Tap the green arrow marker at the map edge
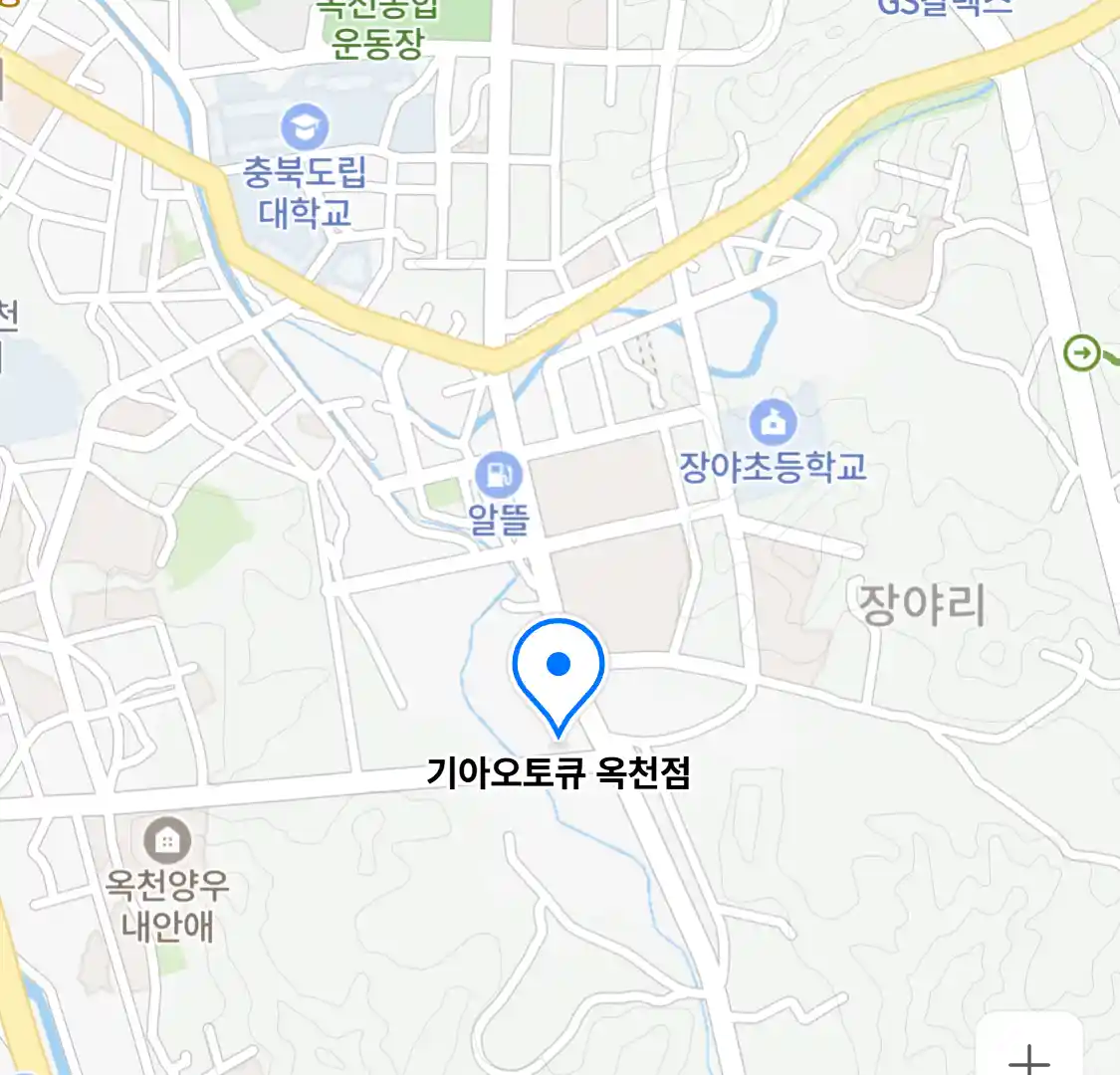1120x1075 pixels. pyautogui.click(x=1082, y=352)
